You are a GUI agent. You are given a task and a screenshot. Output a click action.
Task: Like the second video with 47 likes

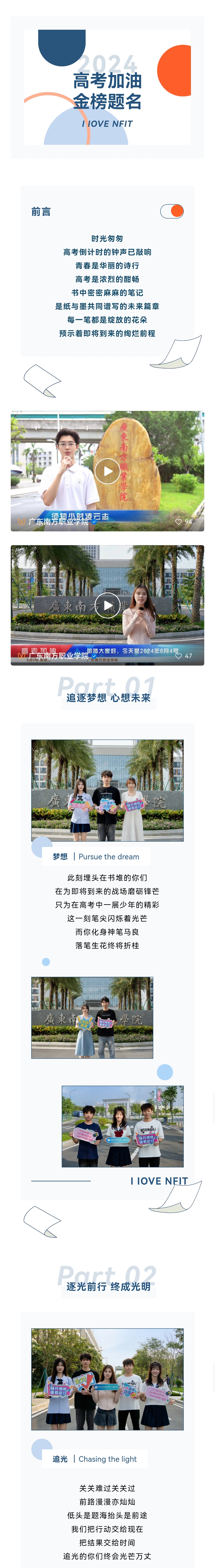pyautogui.click(x=179, y=656)
